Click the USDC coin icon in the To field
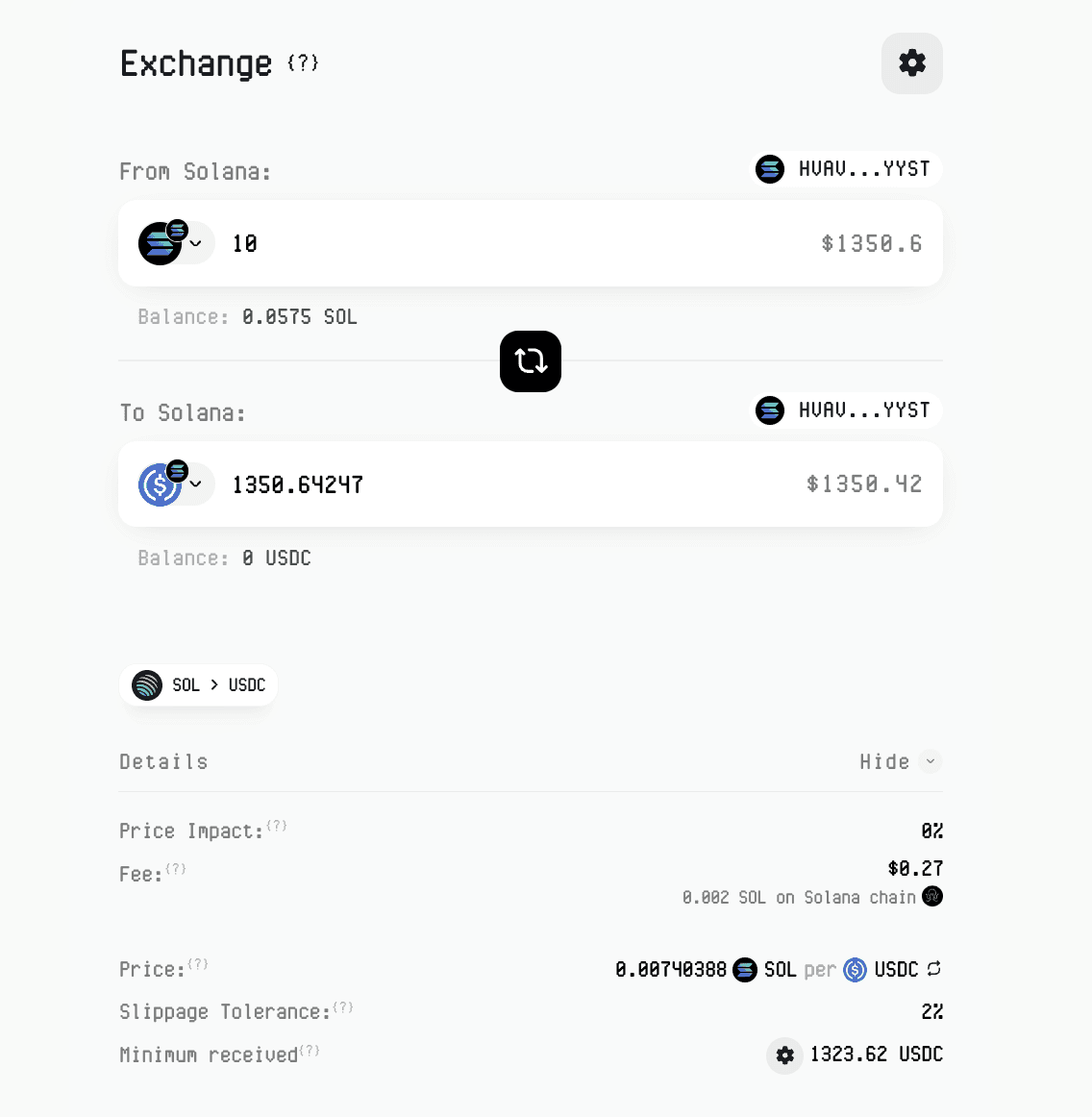Viewport: 1092px width, 1117px height. point(159,484)
